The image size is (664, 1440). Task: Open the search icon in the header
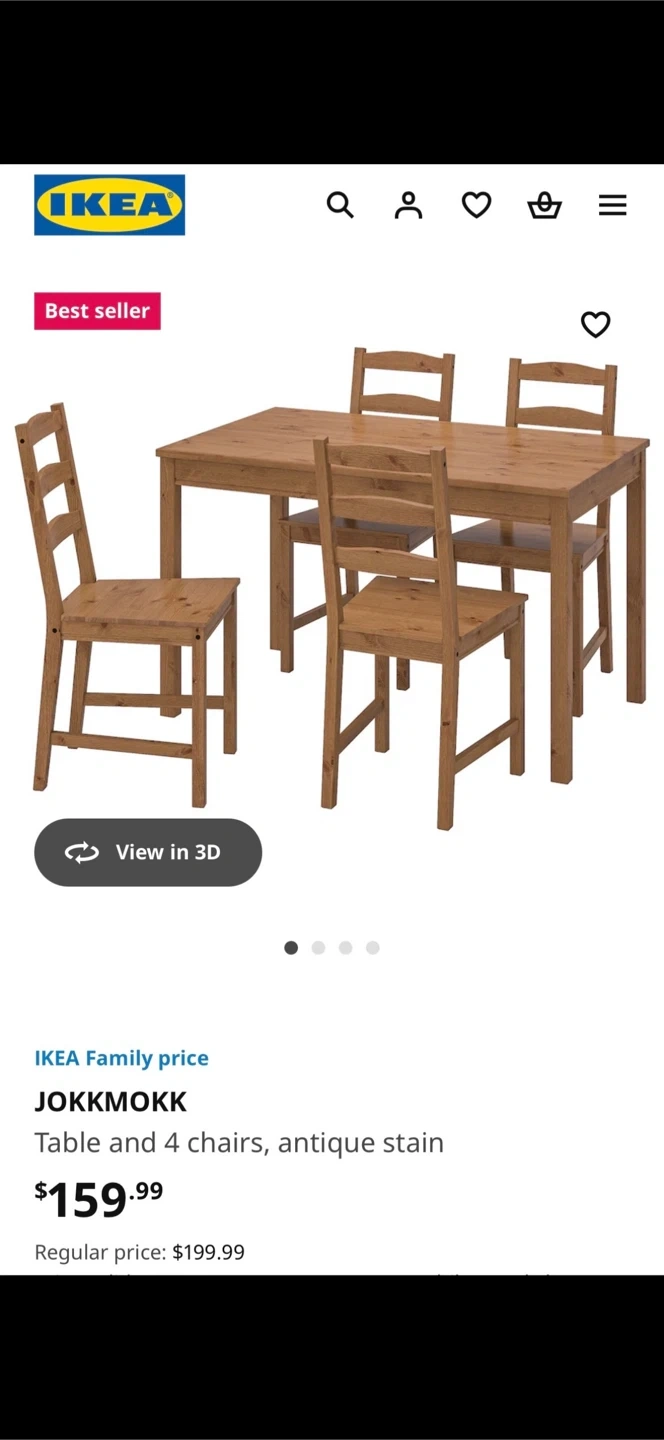[340, 205]
